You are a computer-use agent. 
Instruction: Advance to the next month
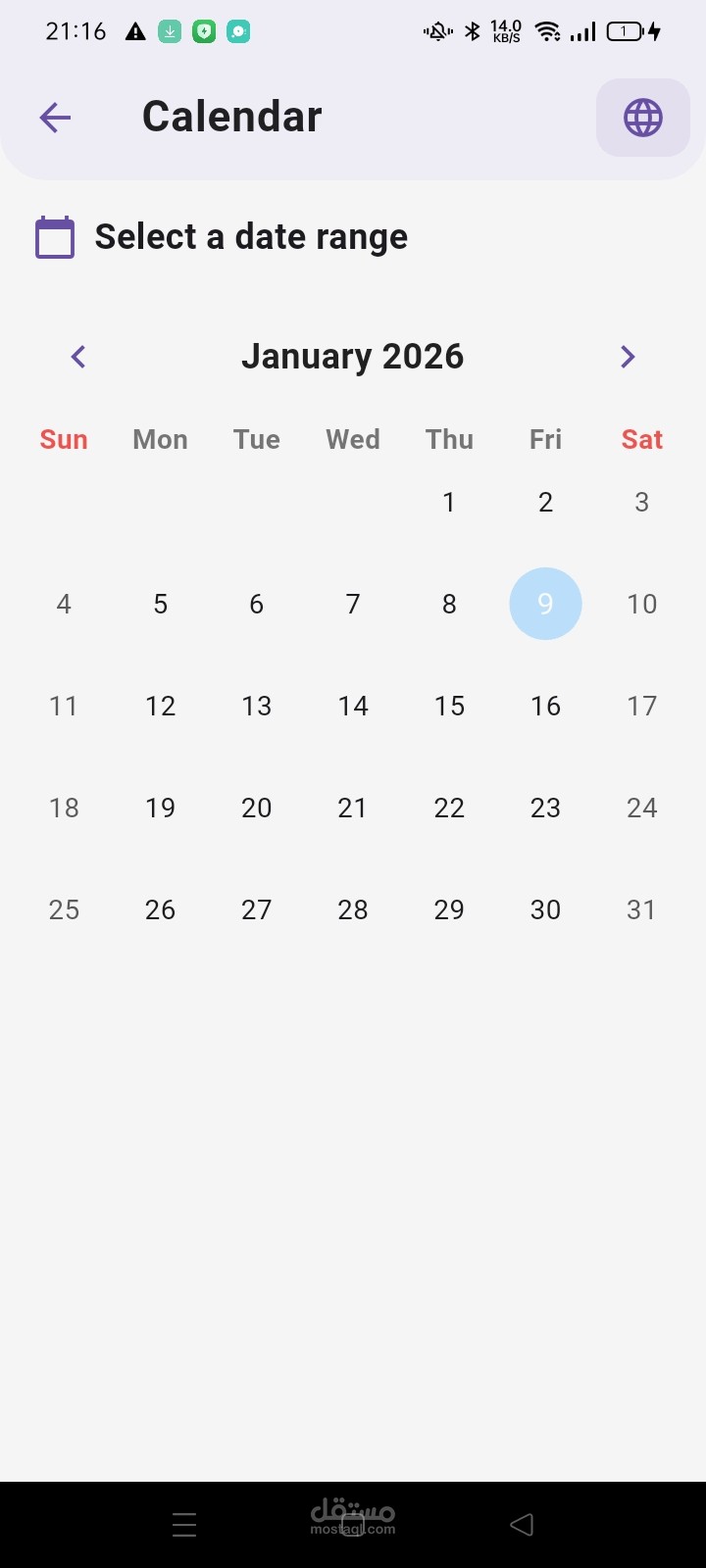click(x=628, y=357)
